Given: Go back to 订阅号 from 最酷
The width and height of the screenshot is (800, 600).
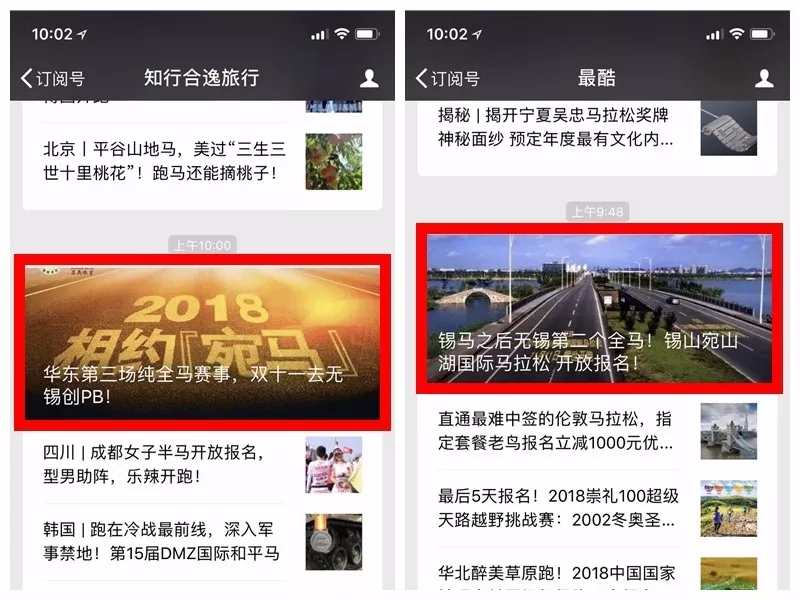Looking at the screenshot, I should click(448, 78).
